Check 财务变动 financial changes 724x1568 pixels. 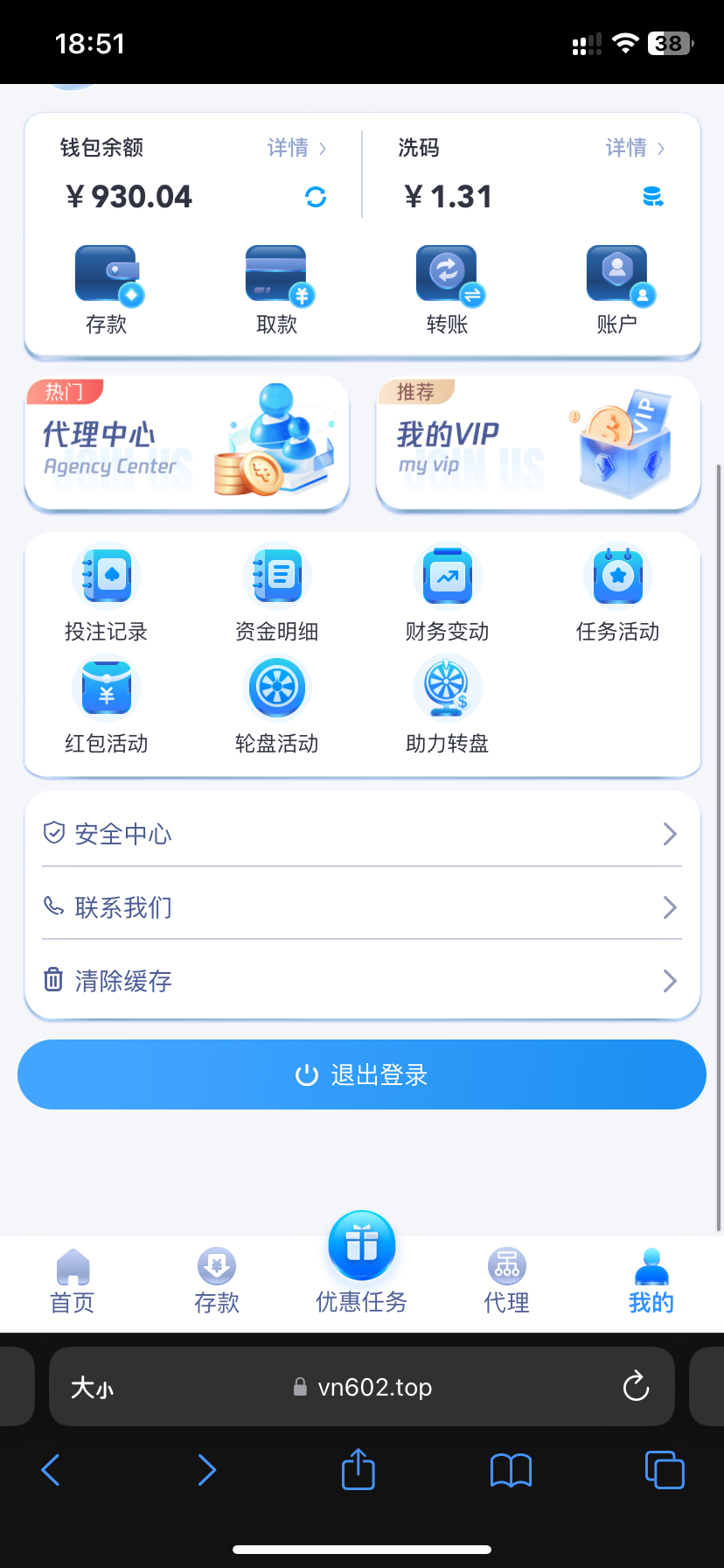tap(447, 591)
